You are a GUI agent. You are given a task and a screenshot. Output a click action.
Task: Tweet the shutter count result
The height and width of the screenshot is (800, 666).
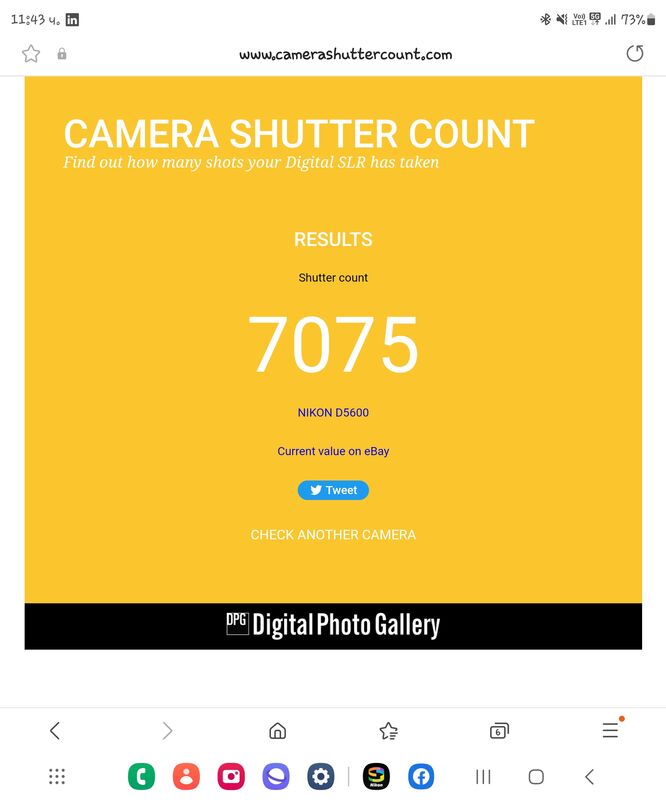coord(333,490)
